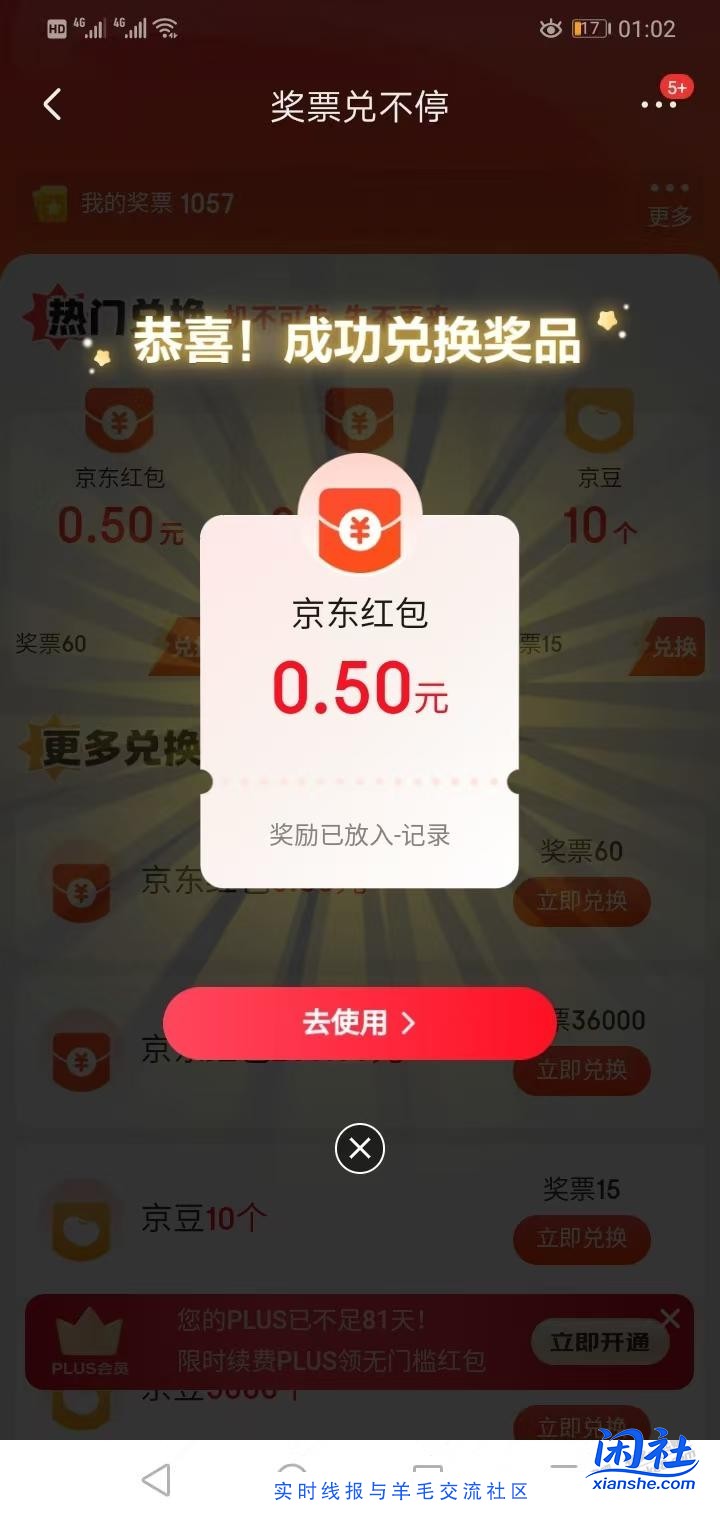Tap 立即兑换 next to 奖票36000
720x1520 pixels.
pyautogui.click(x=581, y=1071)
